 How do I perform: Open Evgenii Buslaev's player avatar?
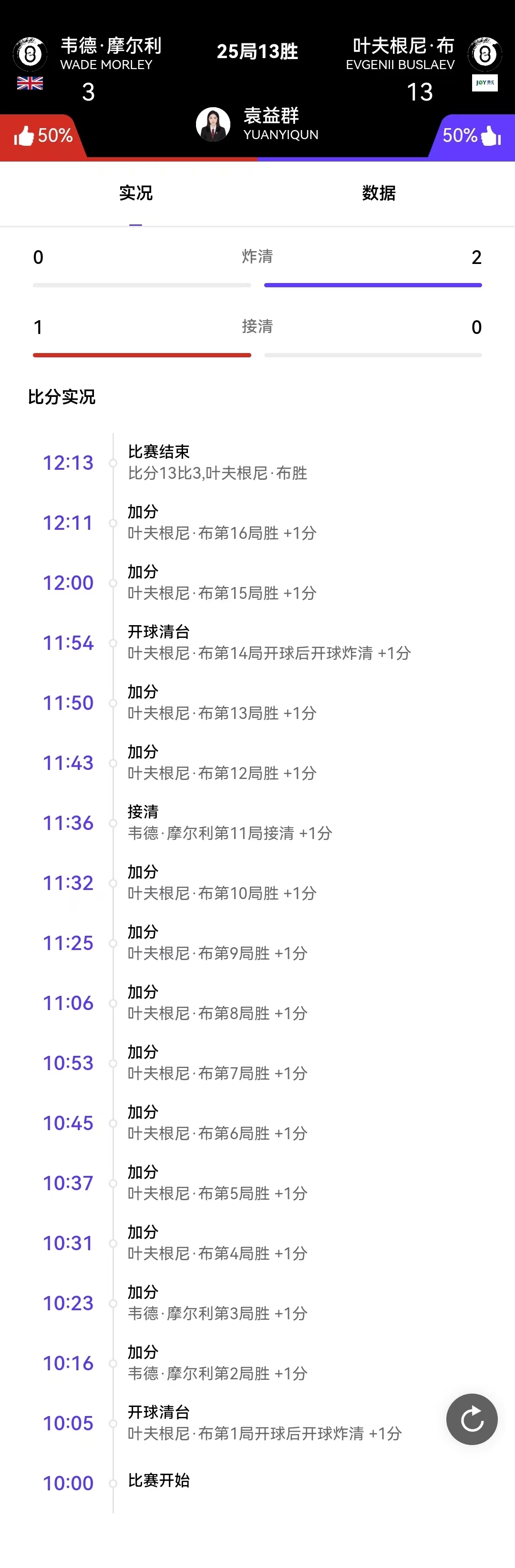[x=484, y=54]
